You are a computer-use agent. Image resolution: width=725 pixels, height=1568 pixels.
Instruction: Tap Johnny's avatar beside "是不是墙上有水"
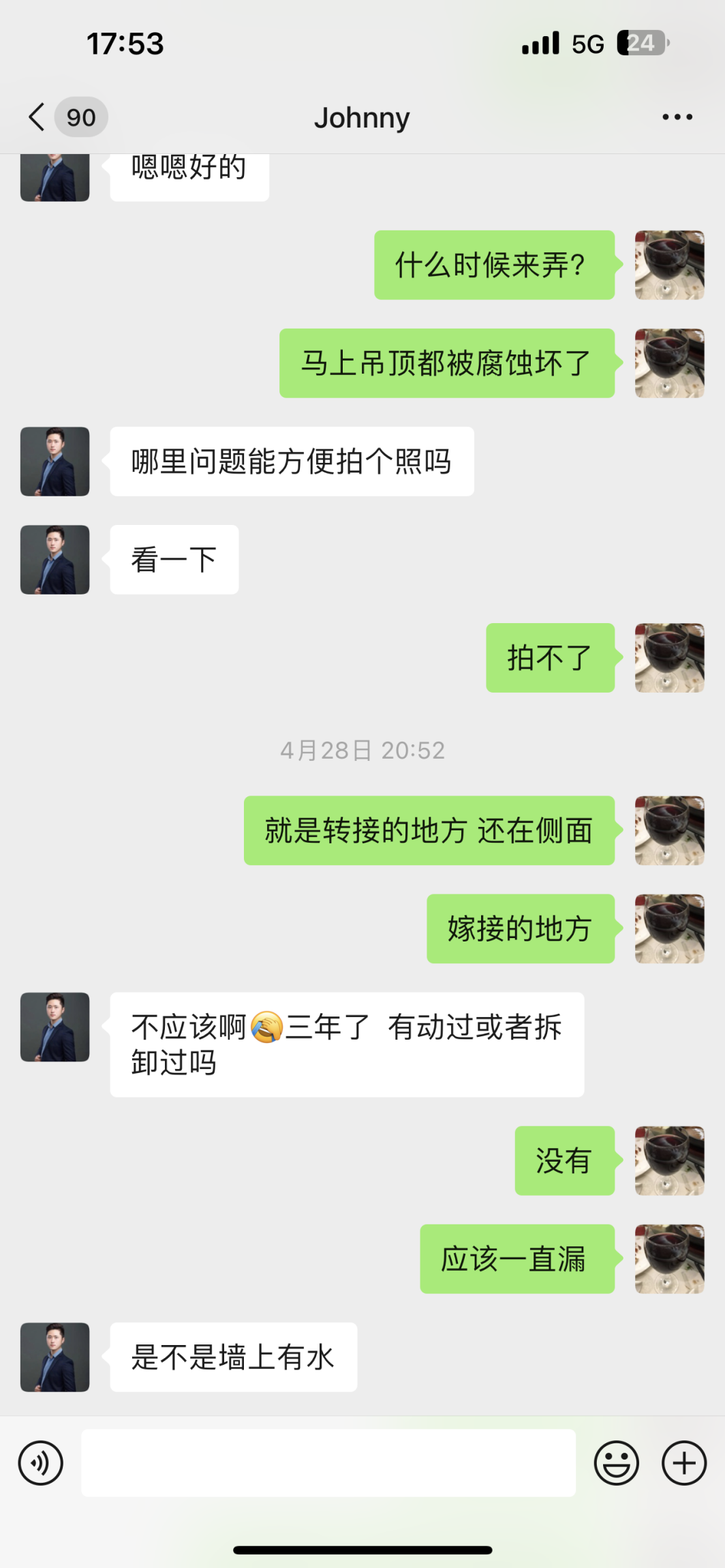[55, 1357]
